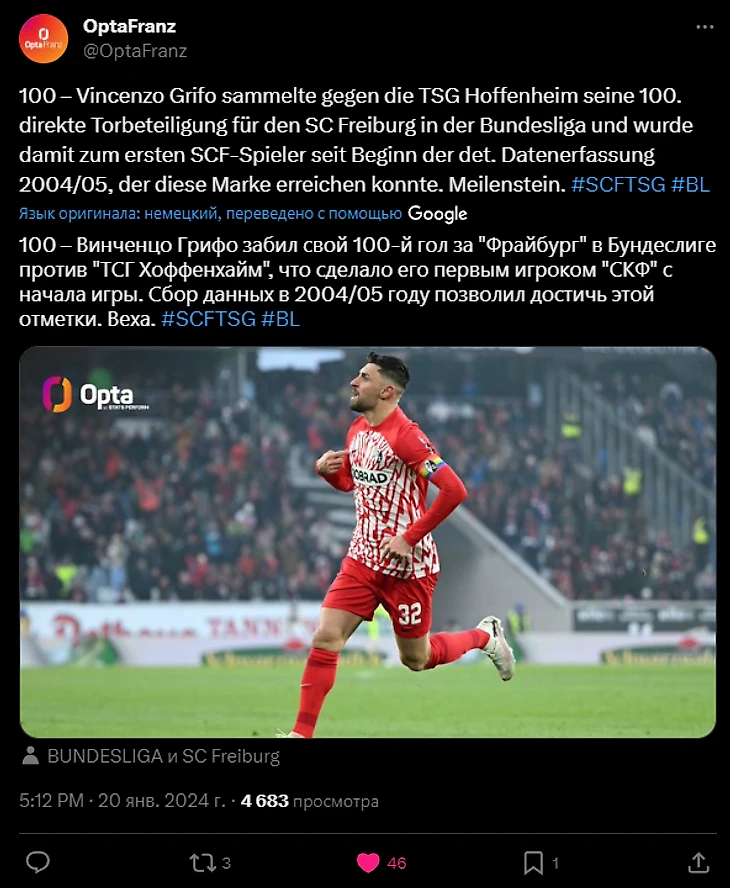Viewport: 730px width, 888px height.
Task: Bookmark this tweet
Action: click(x=533, y=862)
